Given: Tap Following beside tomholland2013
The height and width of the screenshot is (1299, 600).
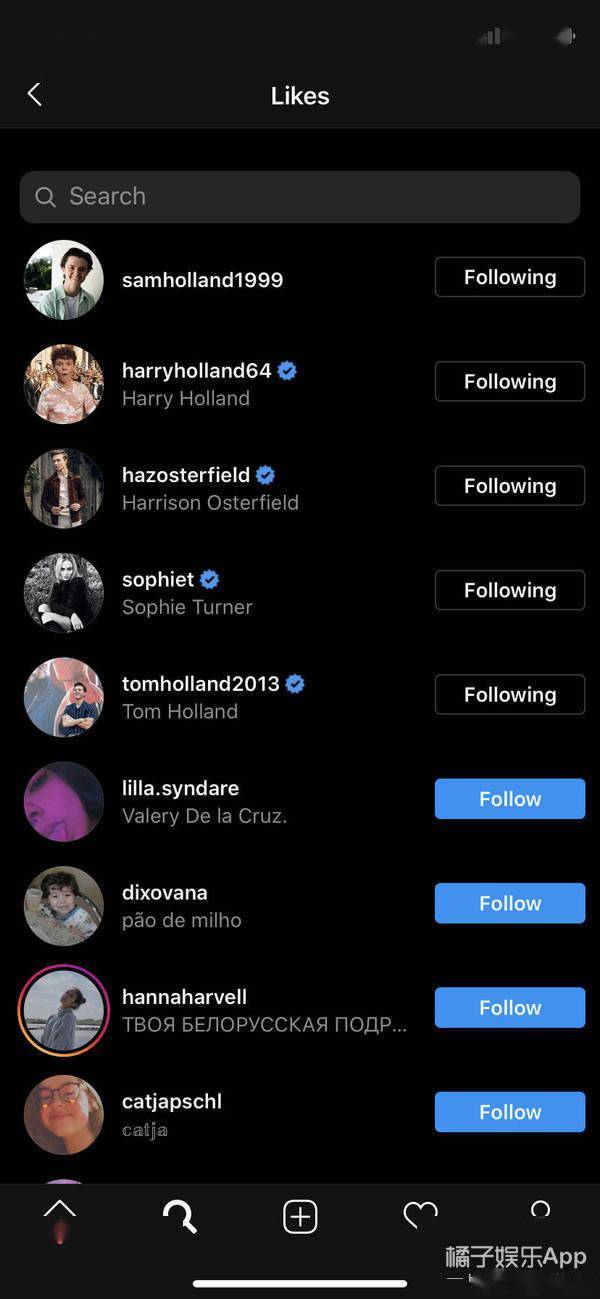Looking at the screenshot, I should coord(509,694).
